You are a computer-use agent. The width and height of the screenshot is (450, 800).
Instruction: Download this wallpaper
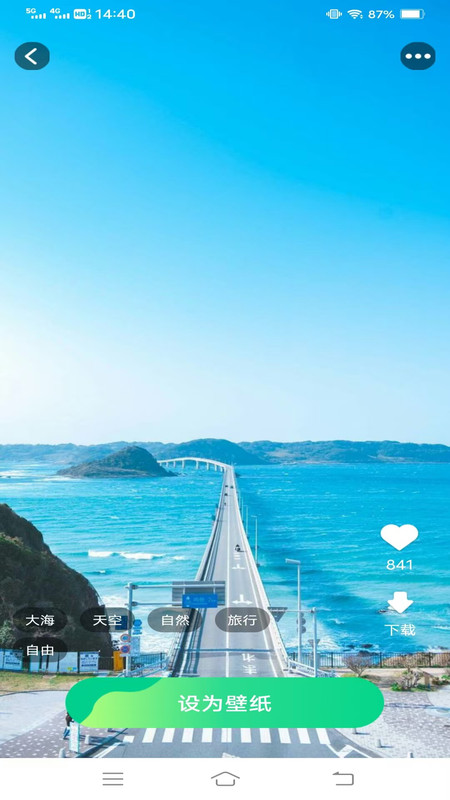400,614
